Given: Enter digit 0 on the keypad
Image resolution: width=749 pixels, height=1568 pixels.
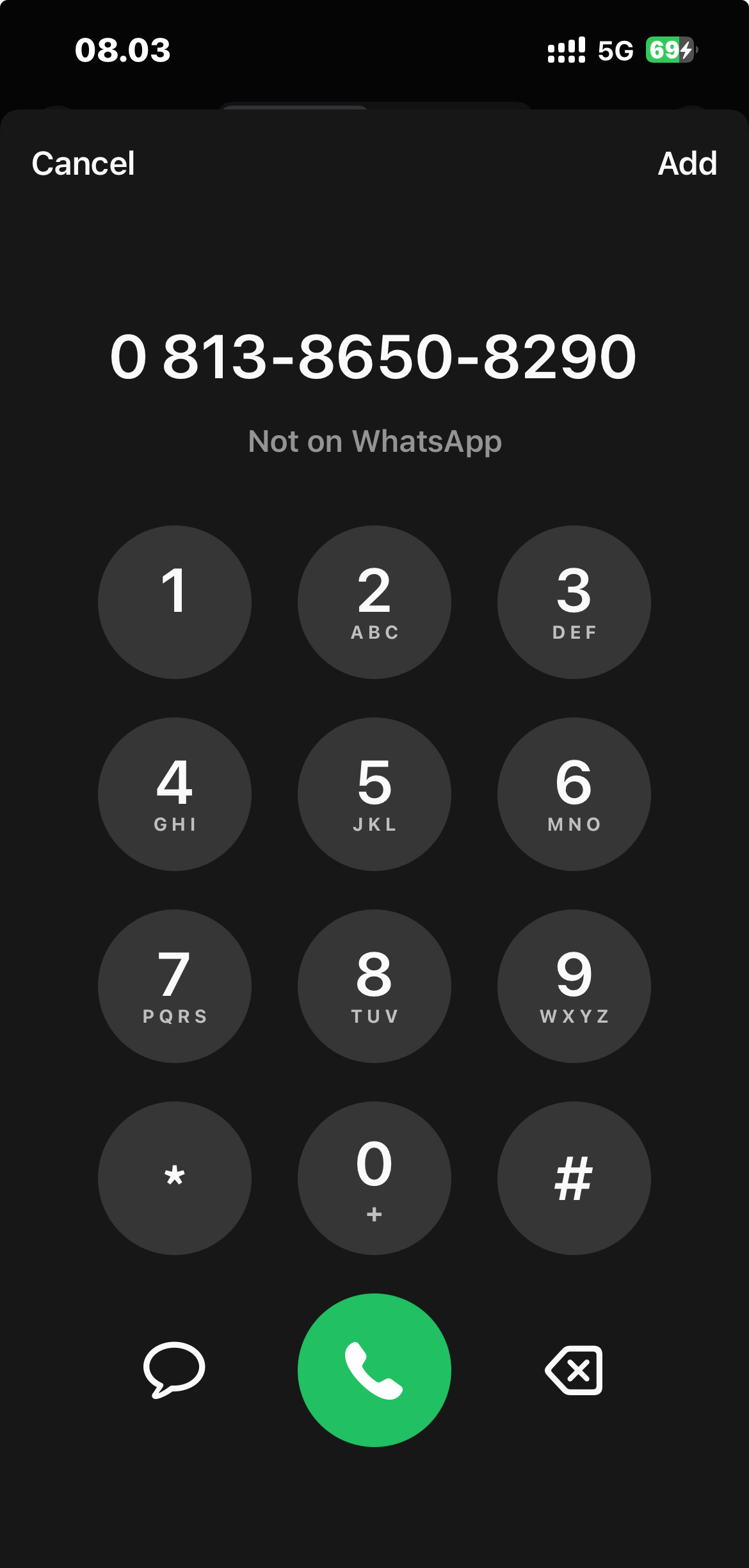Looking at the screenshot, I should (374, 1178).
